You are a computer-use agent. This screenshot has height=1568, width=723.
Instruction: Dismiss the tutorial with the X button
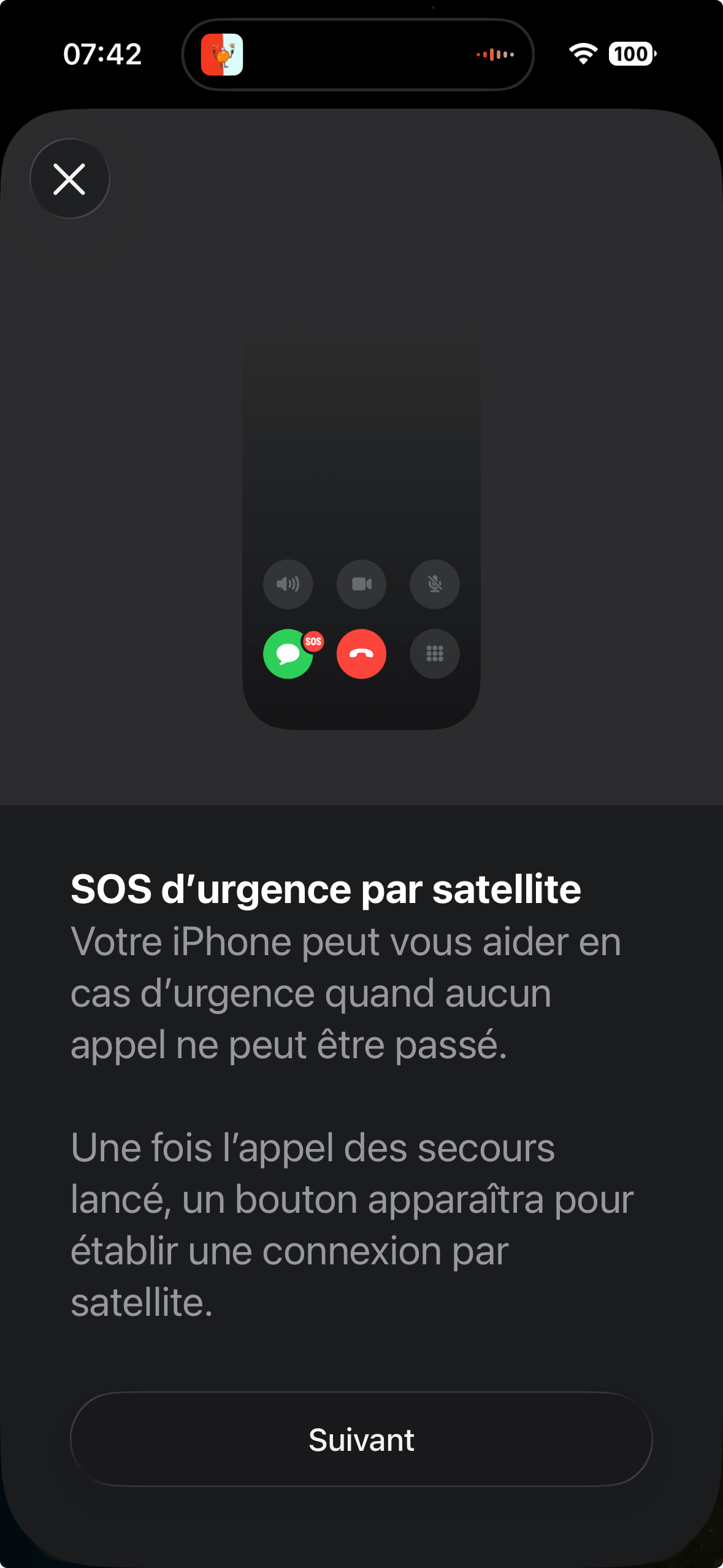click(69, 179)
